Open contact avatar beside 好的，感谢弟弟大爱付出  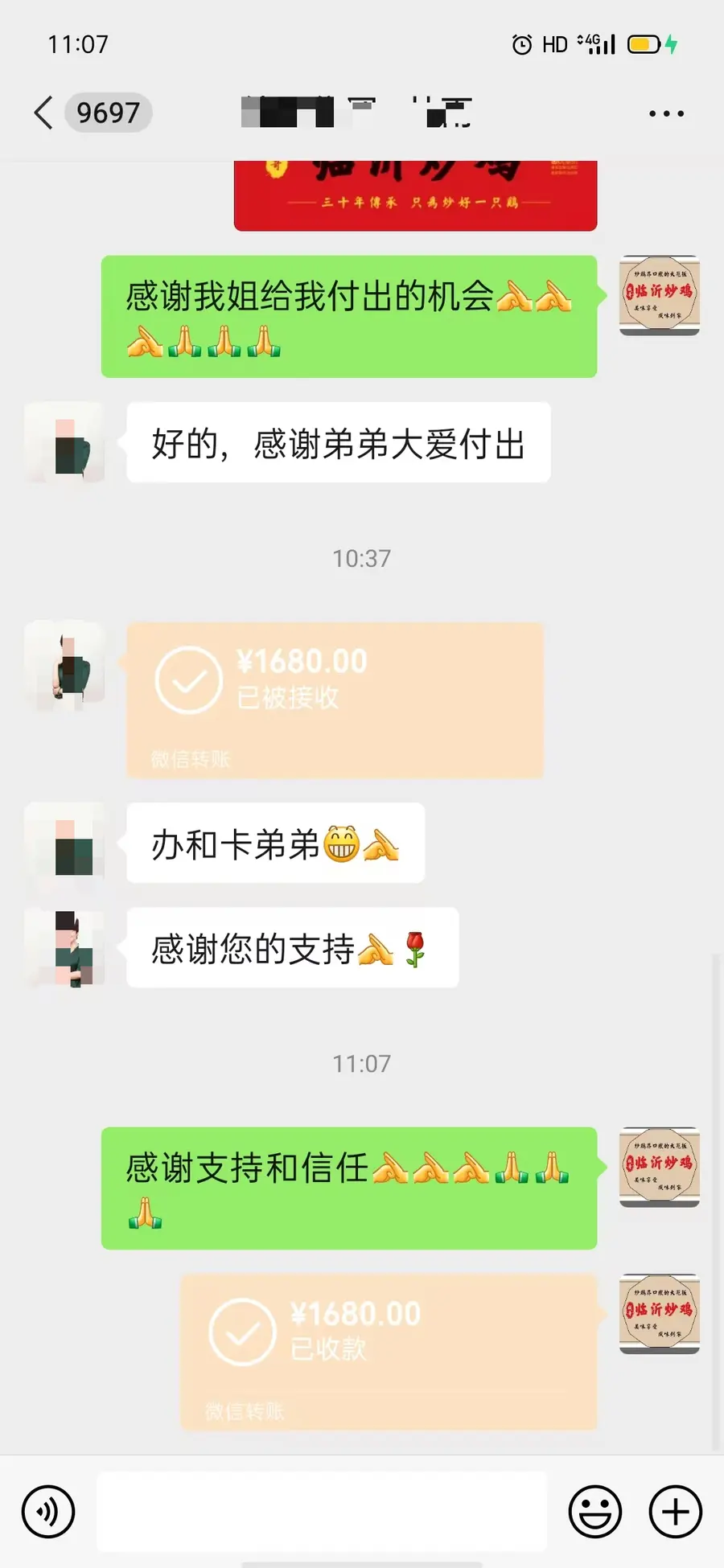pyautogui.click(x=64, y=442)
